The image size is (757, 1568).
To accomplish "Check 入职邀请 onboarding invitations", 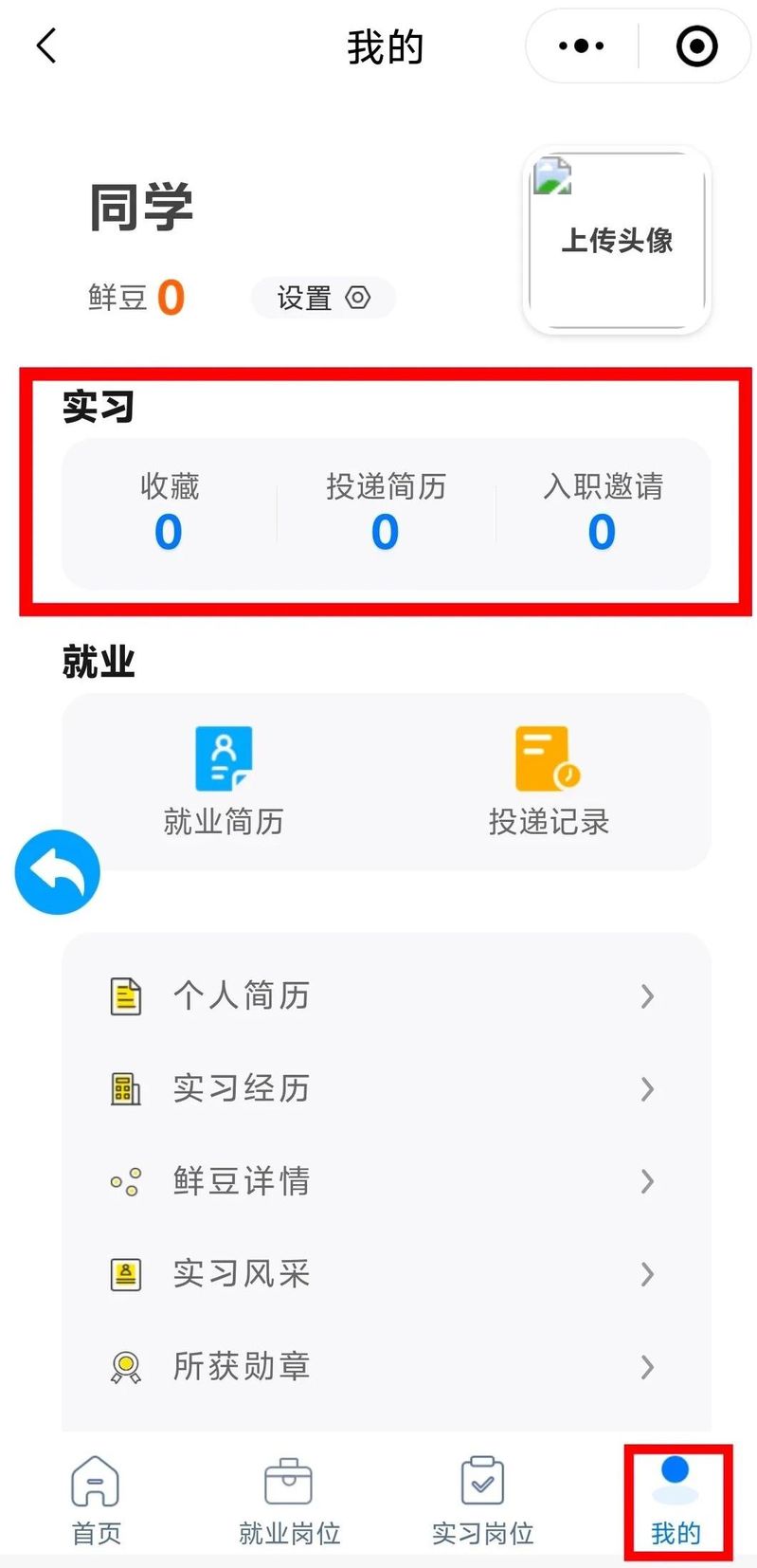I will pyautogui.click(x=603, y=513).
